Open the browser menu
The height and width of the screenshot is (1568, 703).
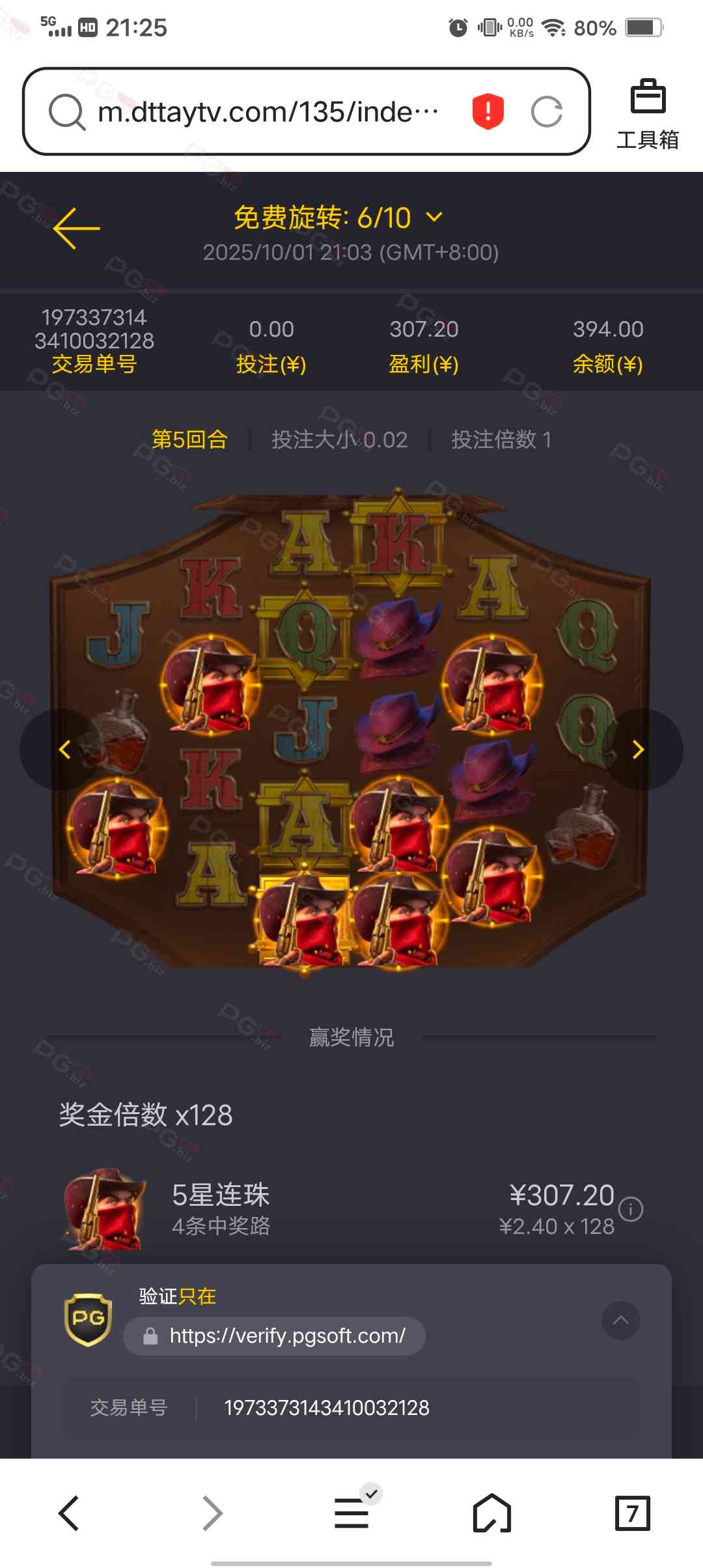pos(352,1513)
